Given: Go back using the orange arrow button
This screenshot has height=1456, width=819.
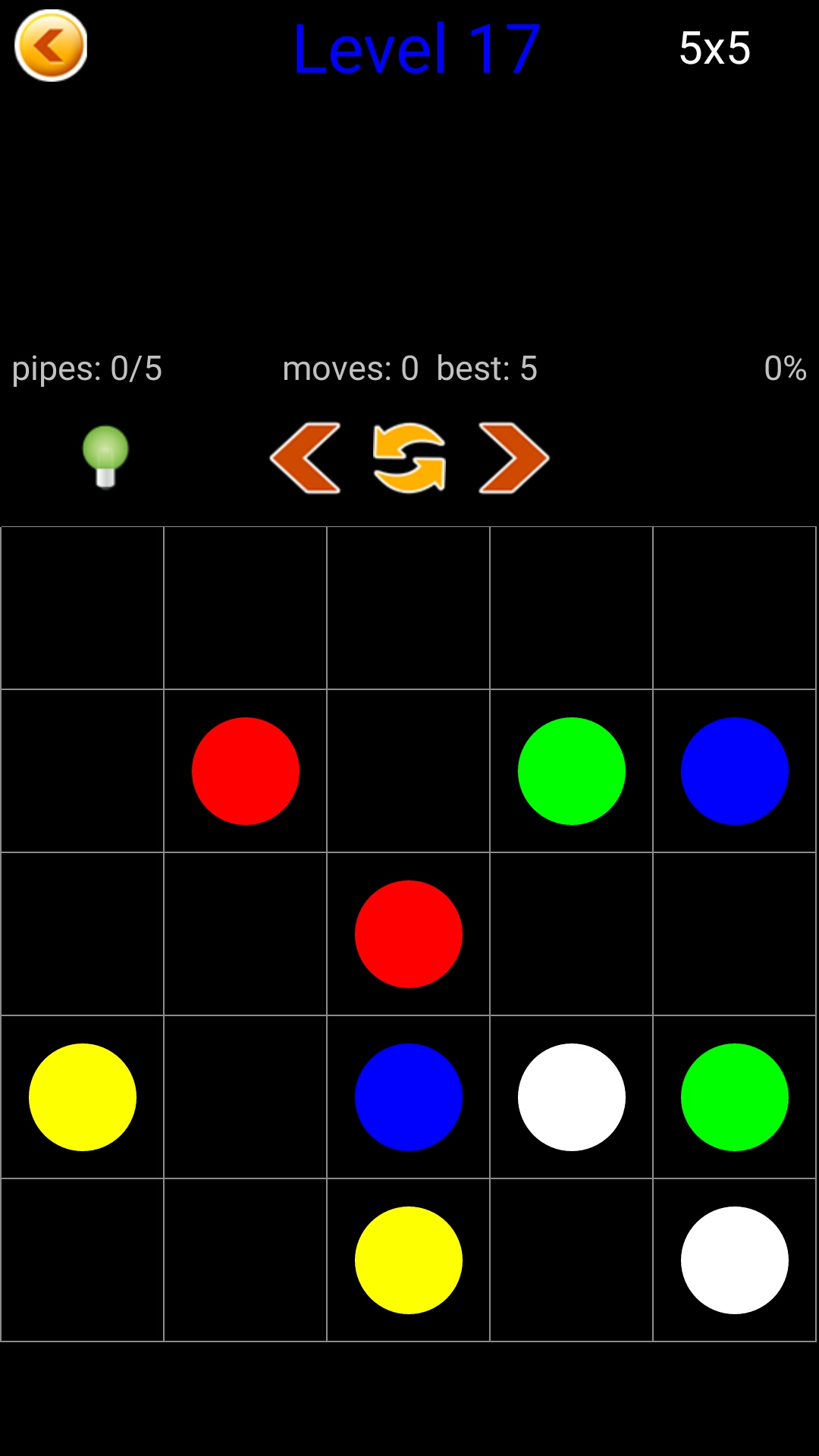Looking at the screenshot, I should point(51,45).
